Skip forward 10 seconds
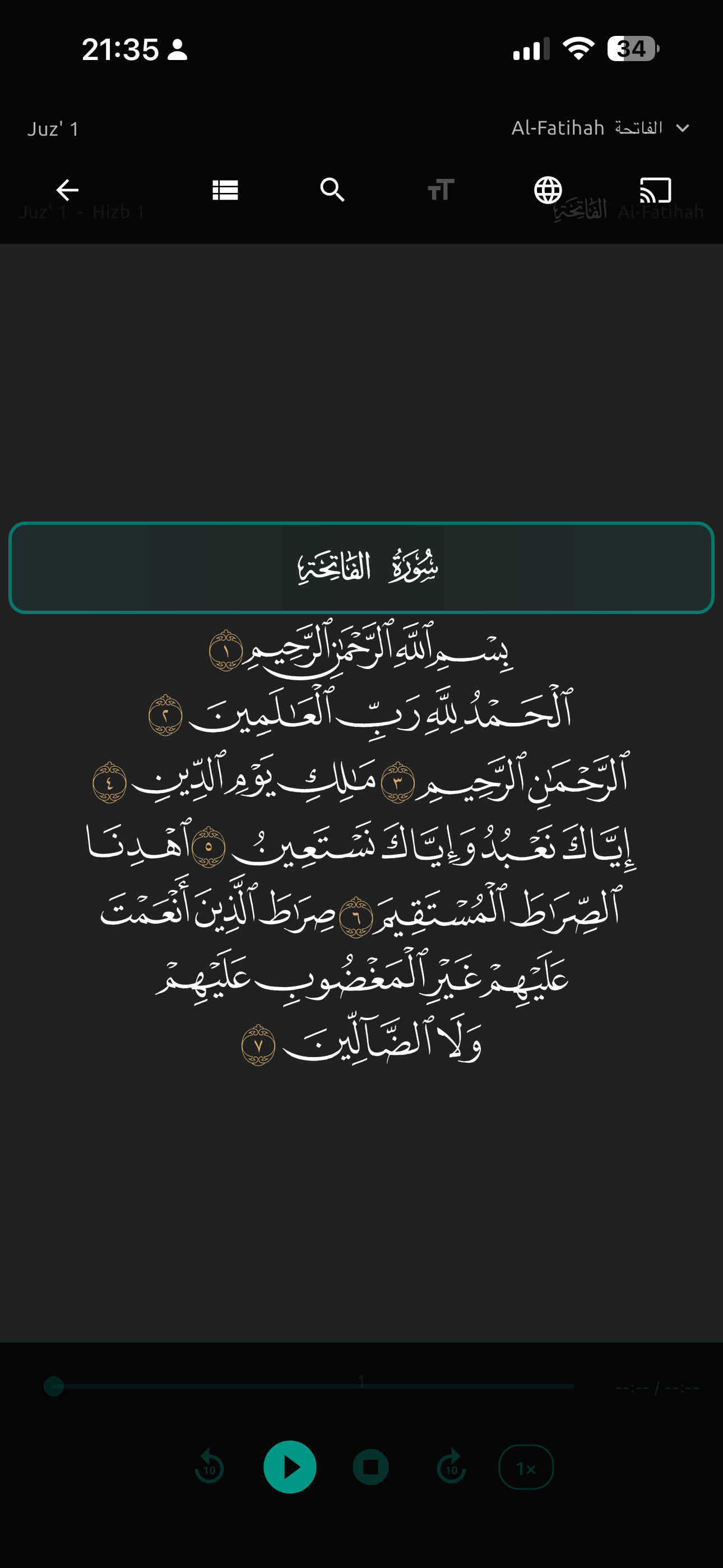The height and width of the screenshot is (1568, 723). 451,1468
